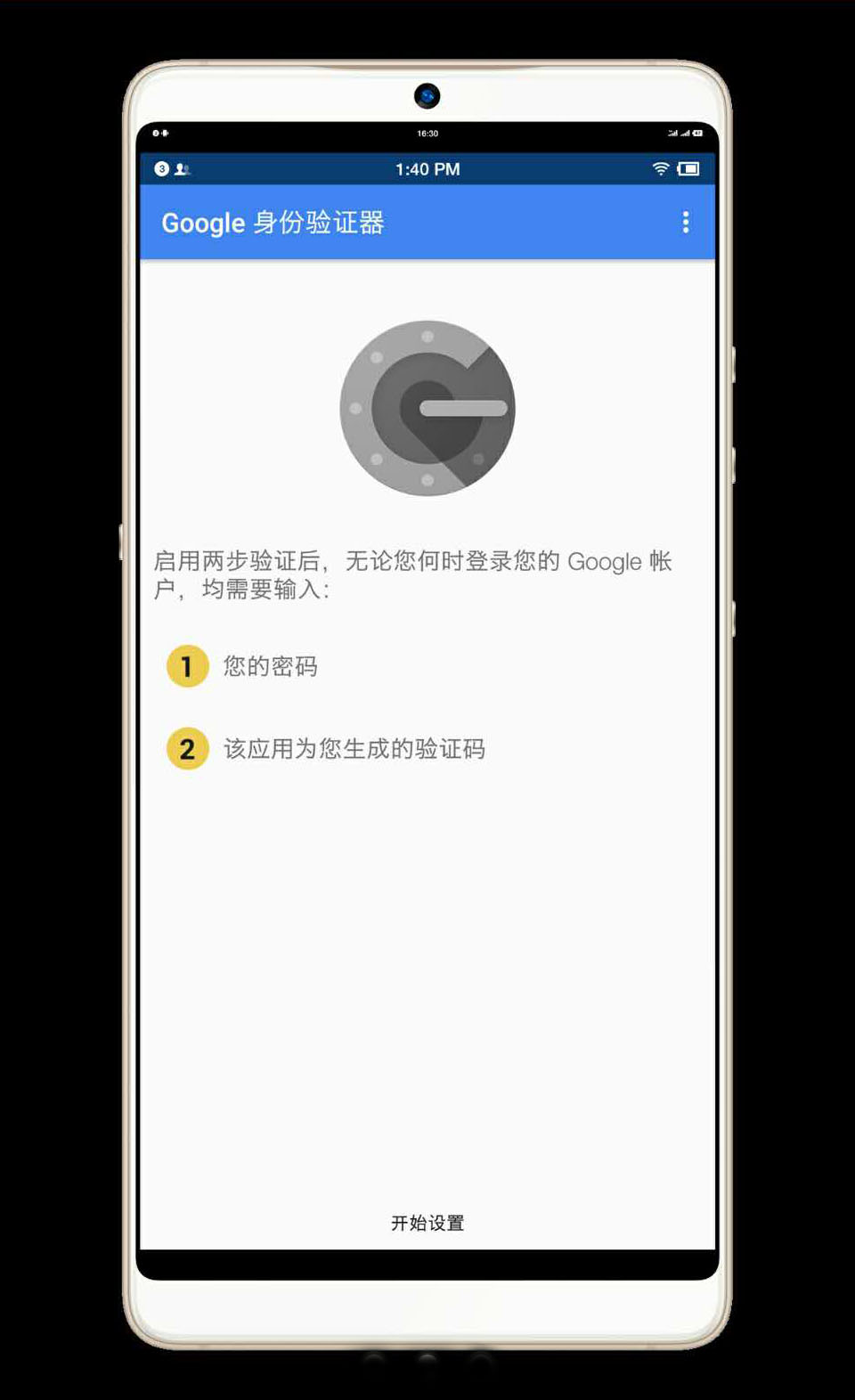Open the overflow menu
Viewport: 855px width, 1400px height.
pos(685,223)
